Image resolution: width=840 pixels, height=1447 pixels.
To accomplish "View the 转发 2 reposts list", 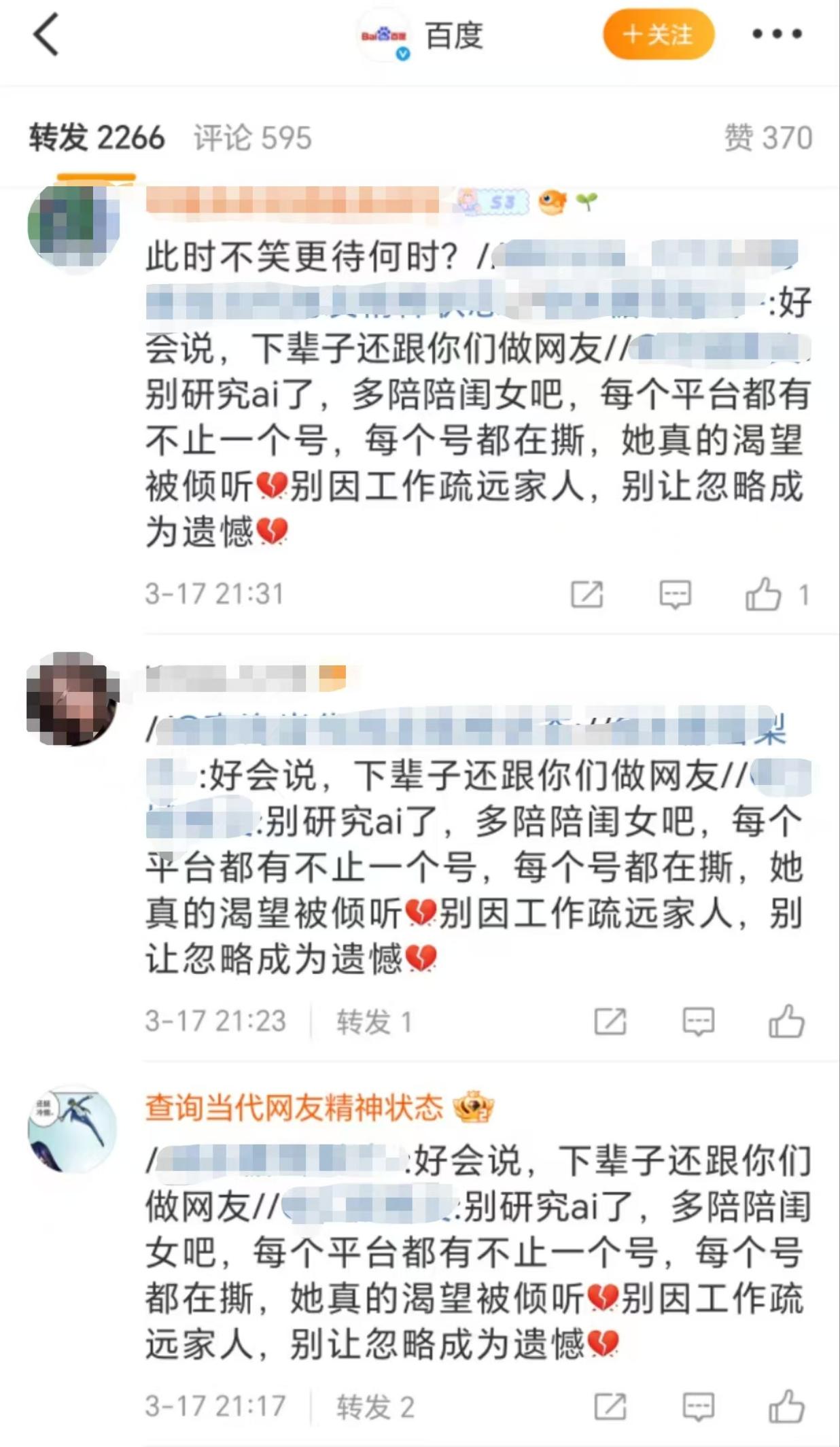I will (375, 1406).
